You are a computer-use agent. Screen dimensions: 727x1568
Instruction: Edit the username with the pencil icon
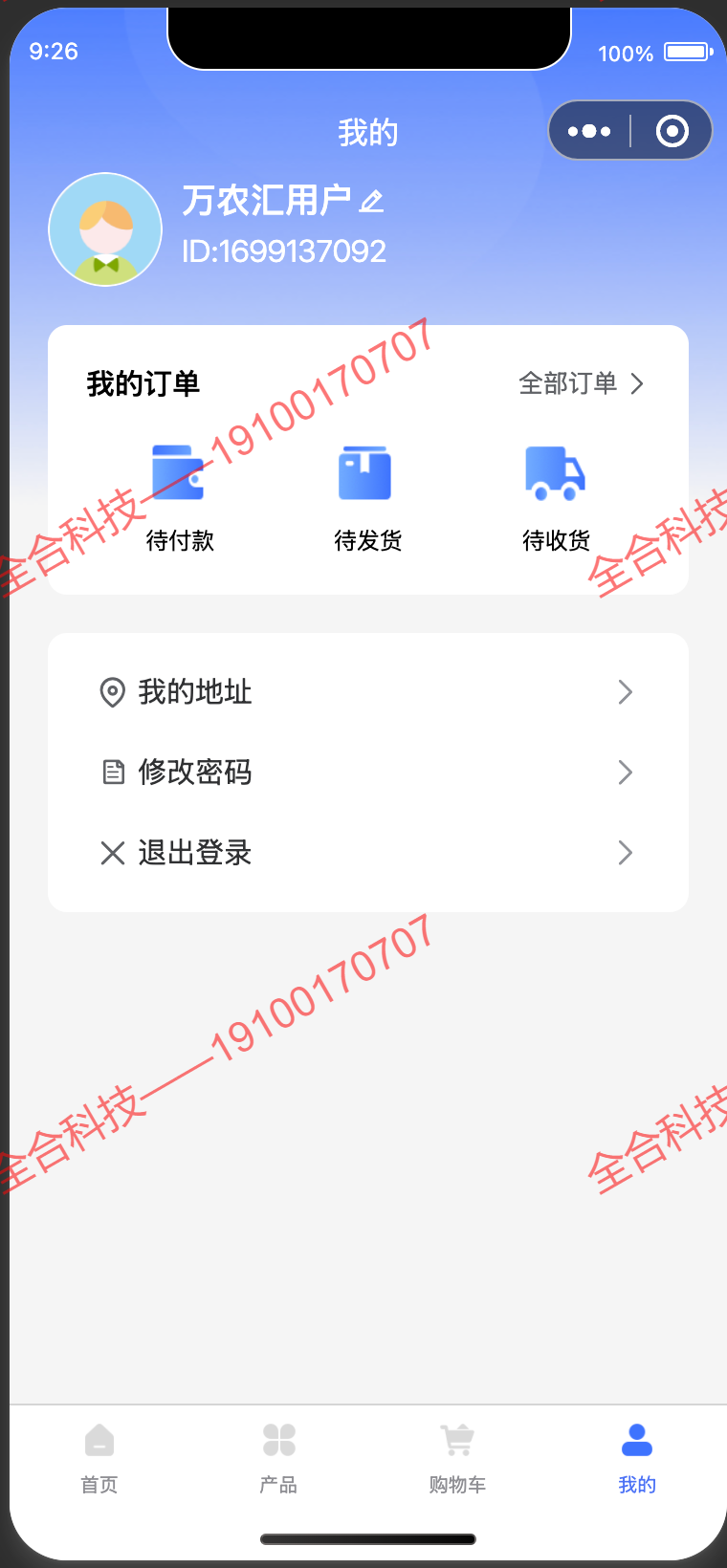click(372, 202)
